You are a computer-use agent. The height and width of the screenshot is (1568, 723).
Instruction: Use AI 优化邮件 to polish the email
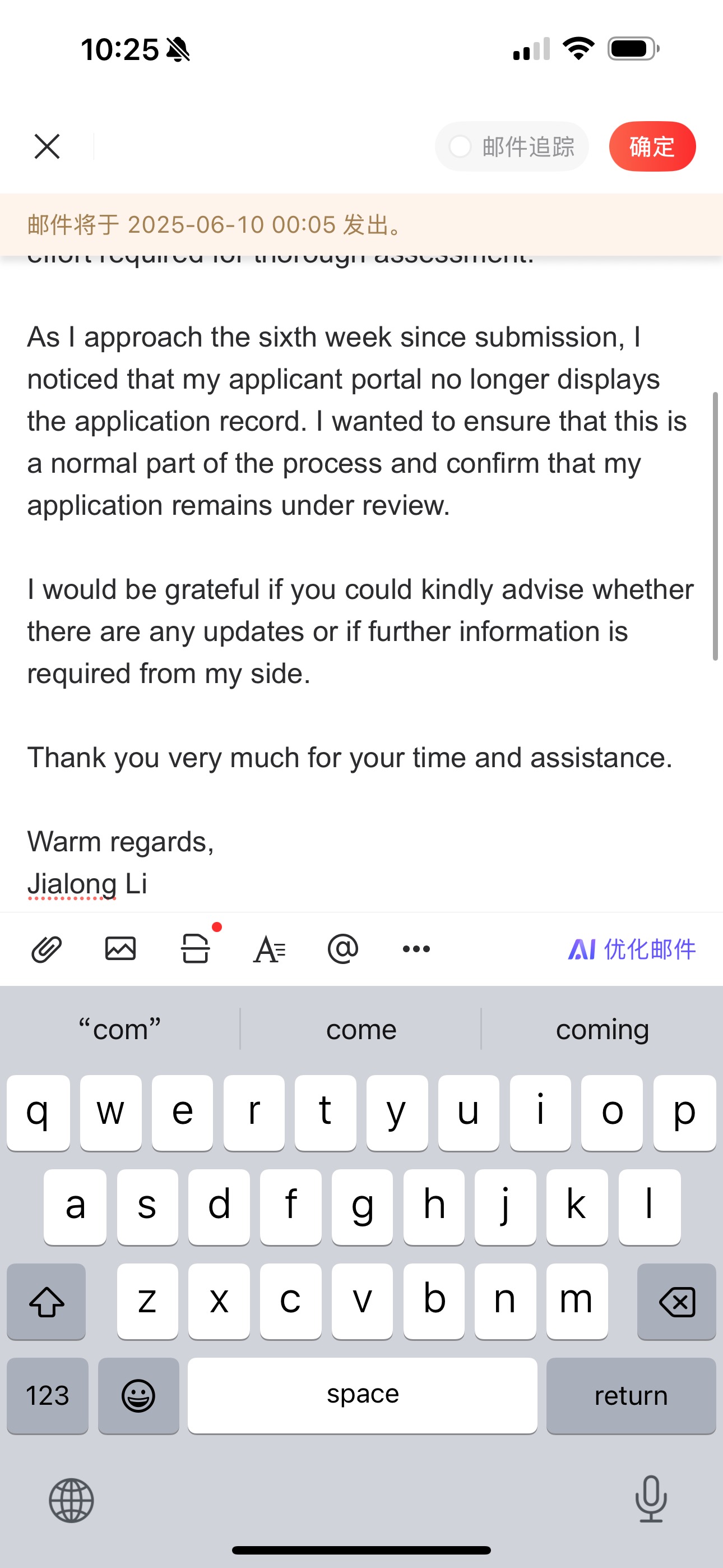point(631,949)
